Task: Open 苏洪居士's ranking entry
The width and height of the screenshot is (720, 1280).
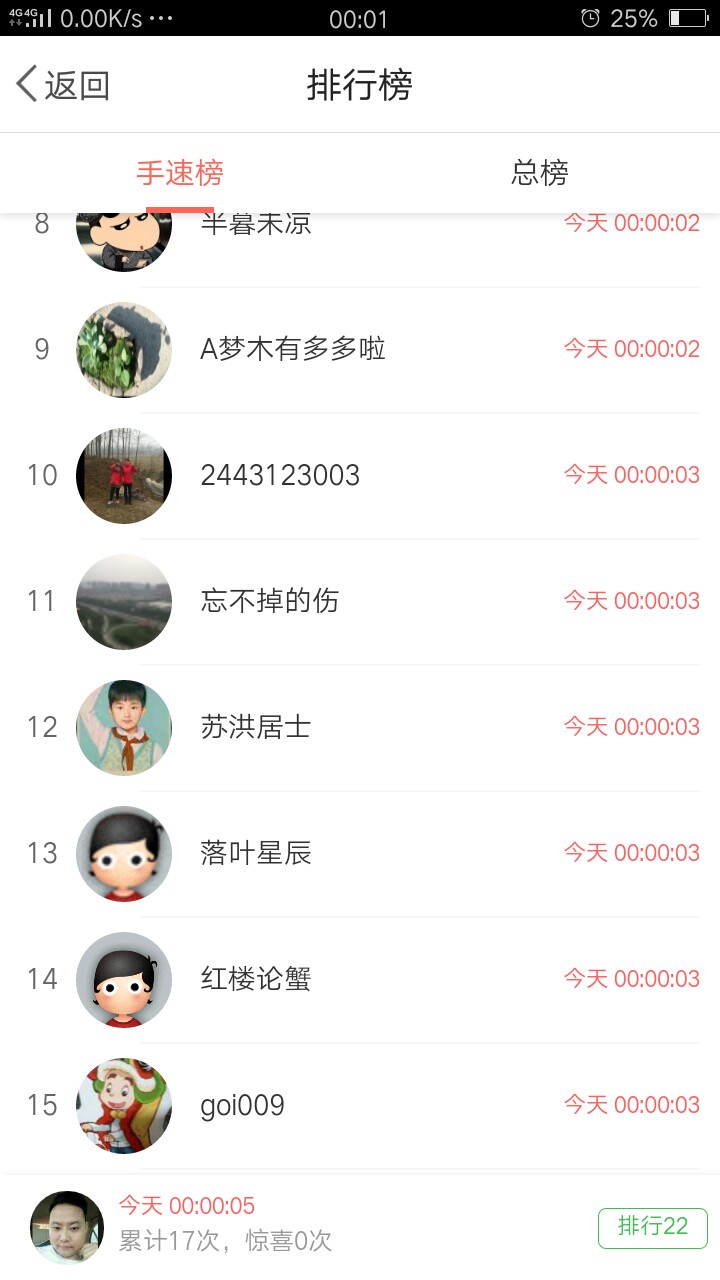Action: tap(360, 728)
